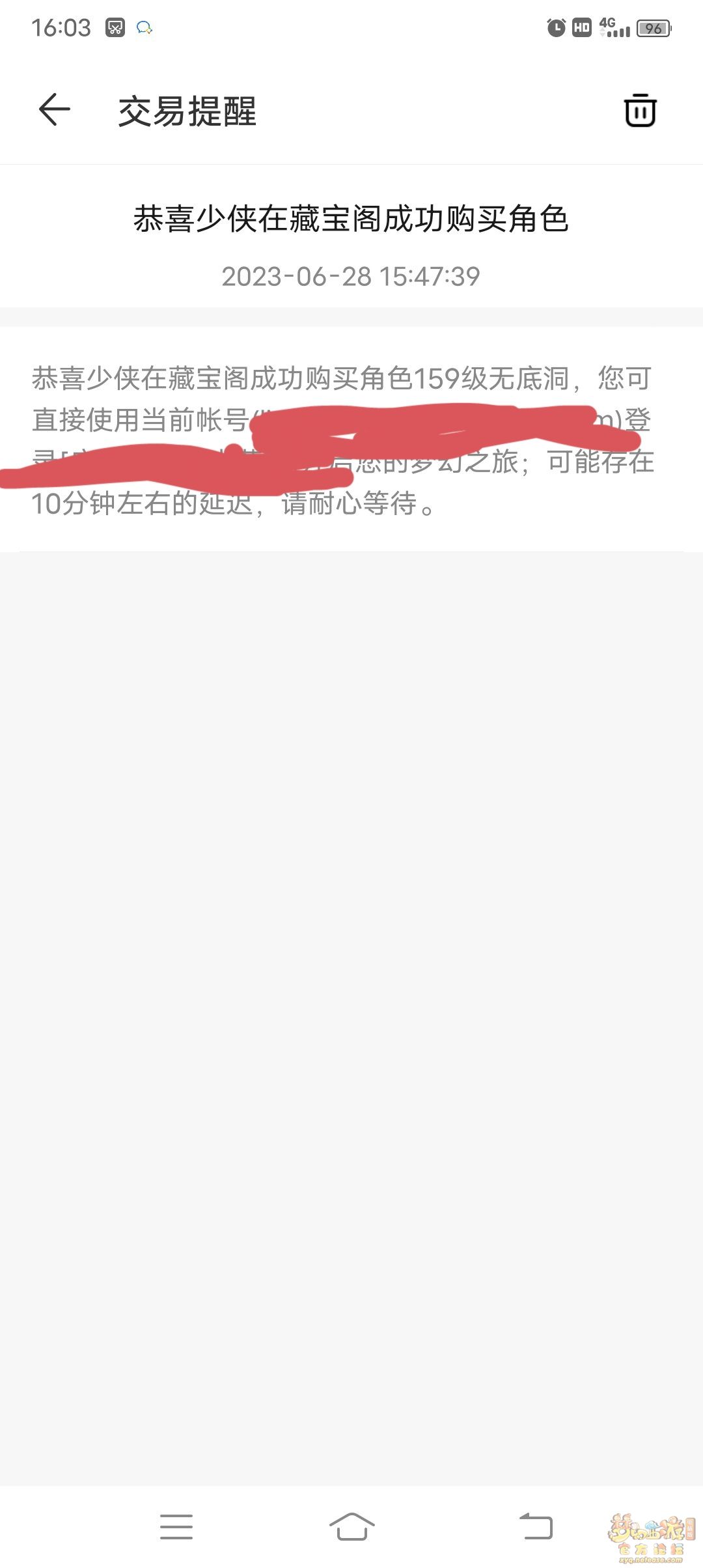The height and width of the screenshot is (1568, 703).
Task: Go back from the 交易提醒 page
Action: (x=55, y=109)
